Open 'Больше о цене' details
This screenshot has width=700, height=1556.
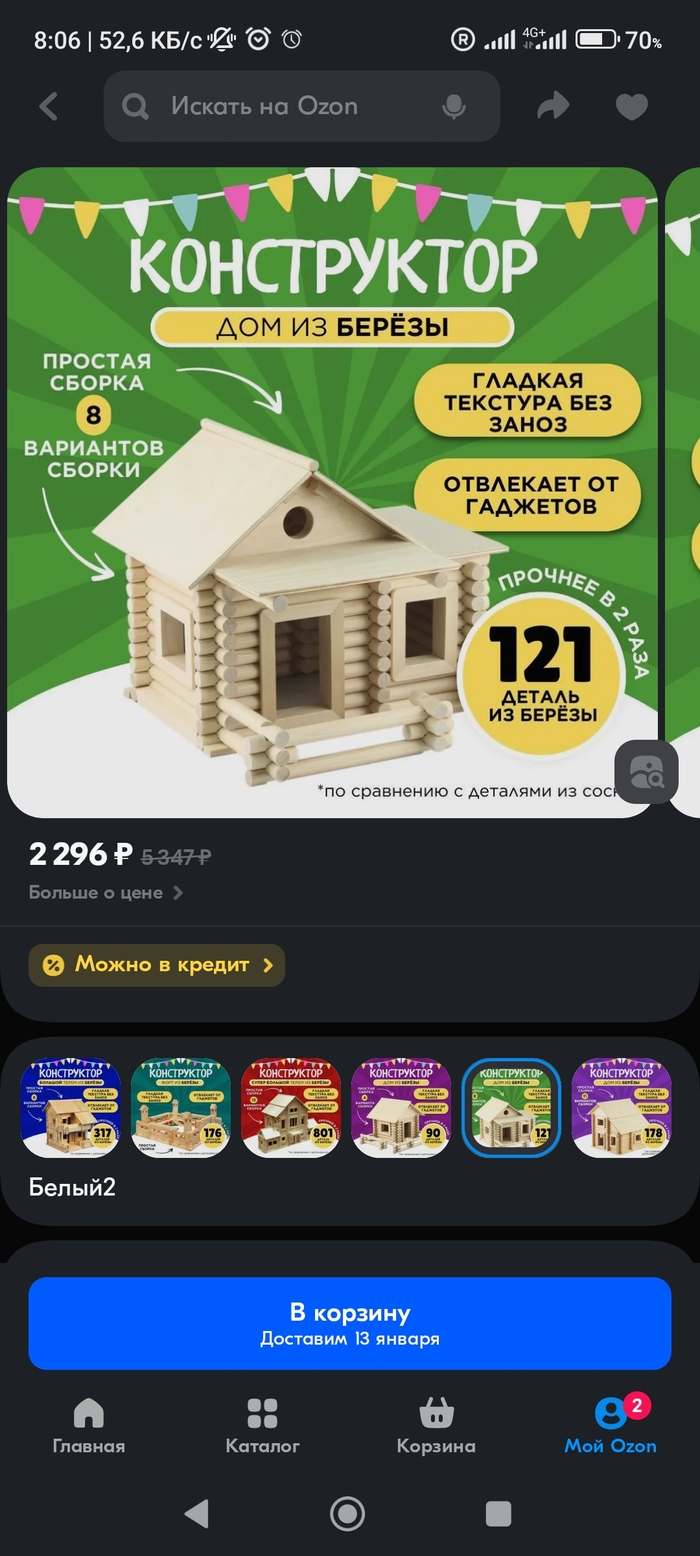coord(106,892)
